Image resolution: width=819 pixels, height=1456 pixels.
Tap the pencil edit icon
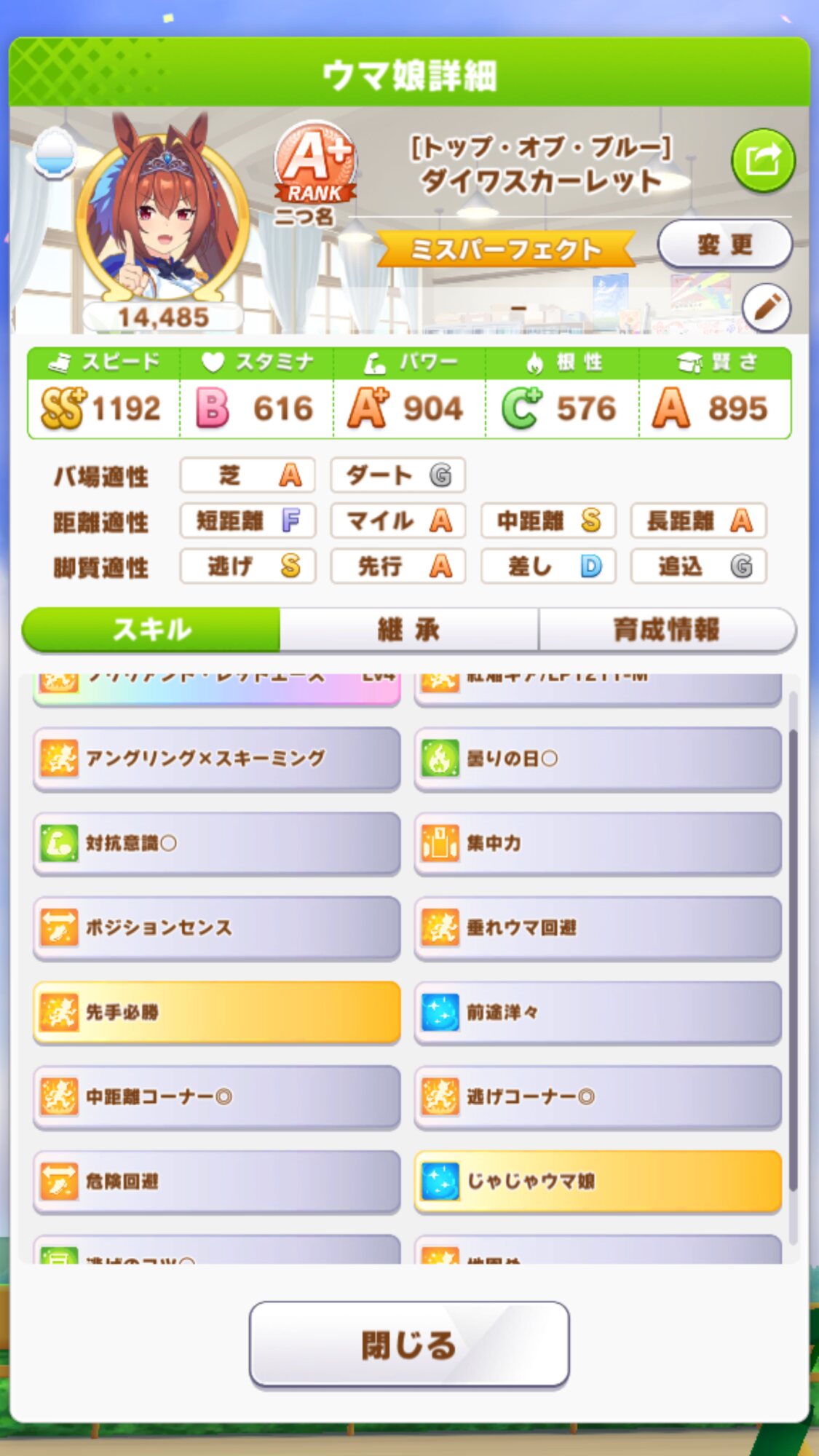coord(767,308)
